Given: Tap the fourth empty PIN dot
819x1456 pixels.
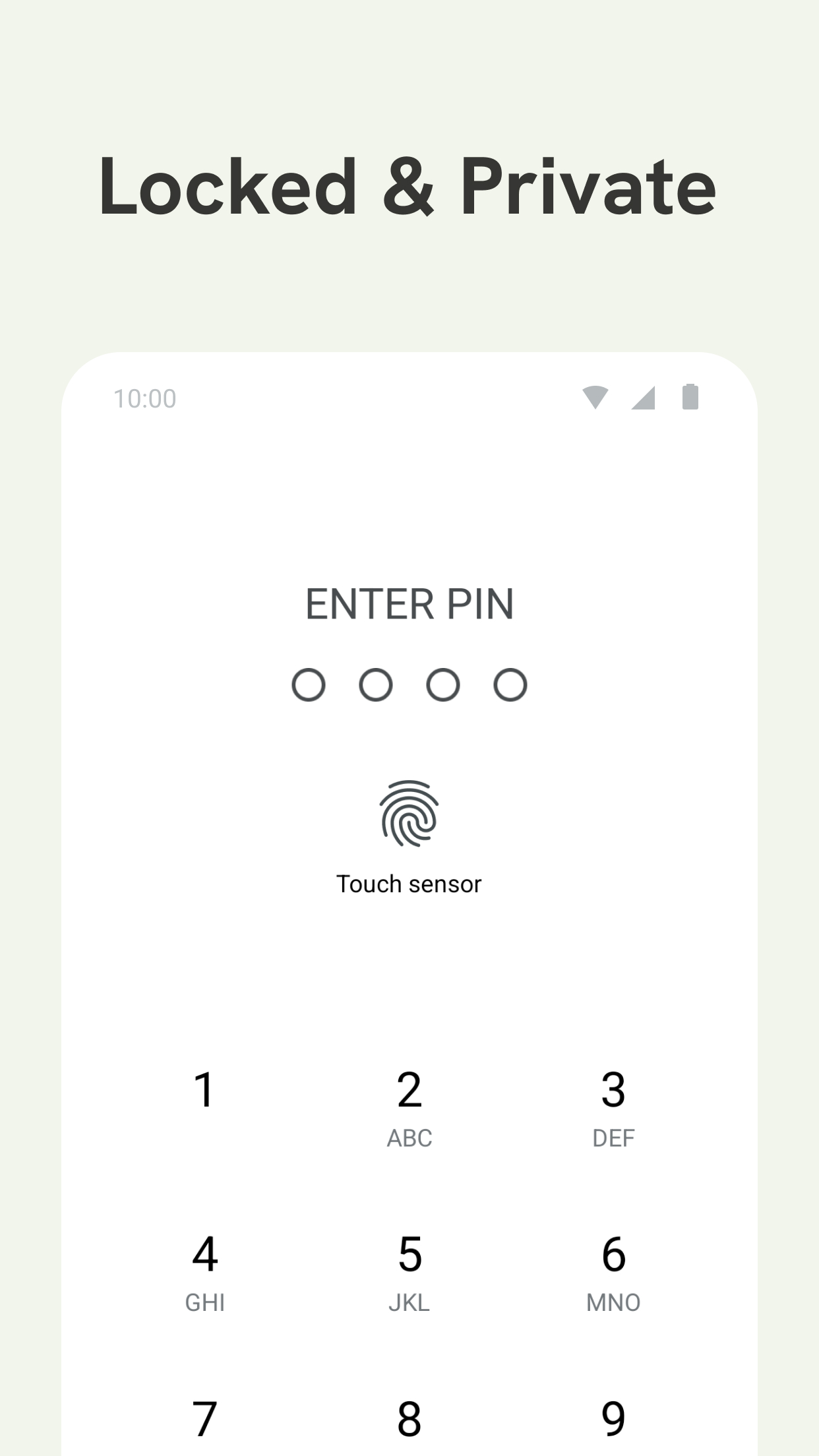Looking at the screenshot, I should pyautogui.click(x=509, y=684).
